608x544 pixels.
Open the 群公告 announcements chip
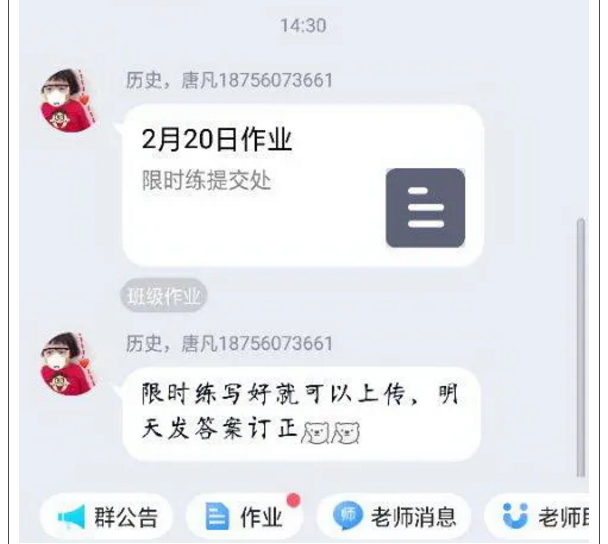107,517
